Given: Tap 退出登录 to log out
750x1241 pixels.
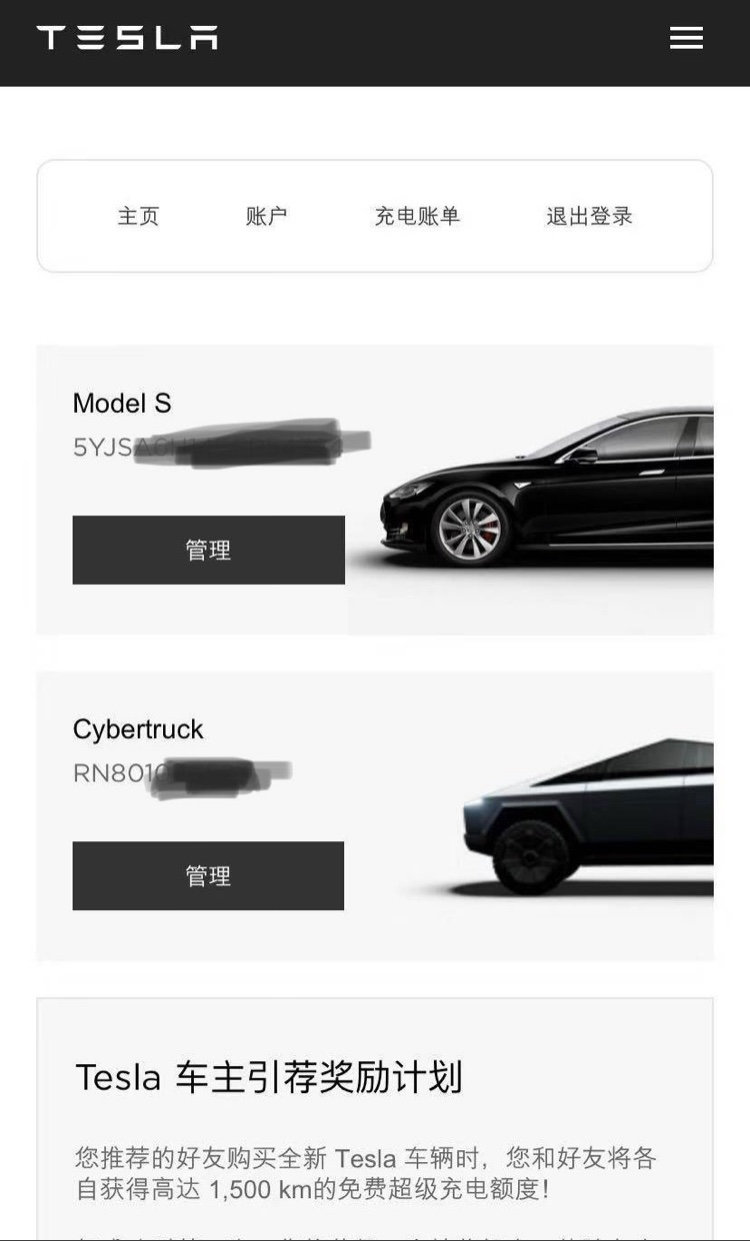Looking at the screenshot, I should pos(589,216).
